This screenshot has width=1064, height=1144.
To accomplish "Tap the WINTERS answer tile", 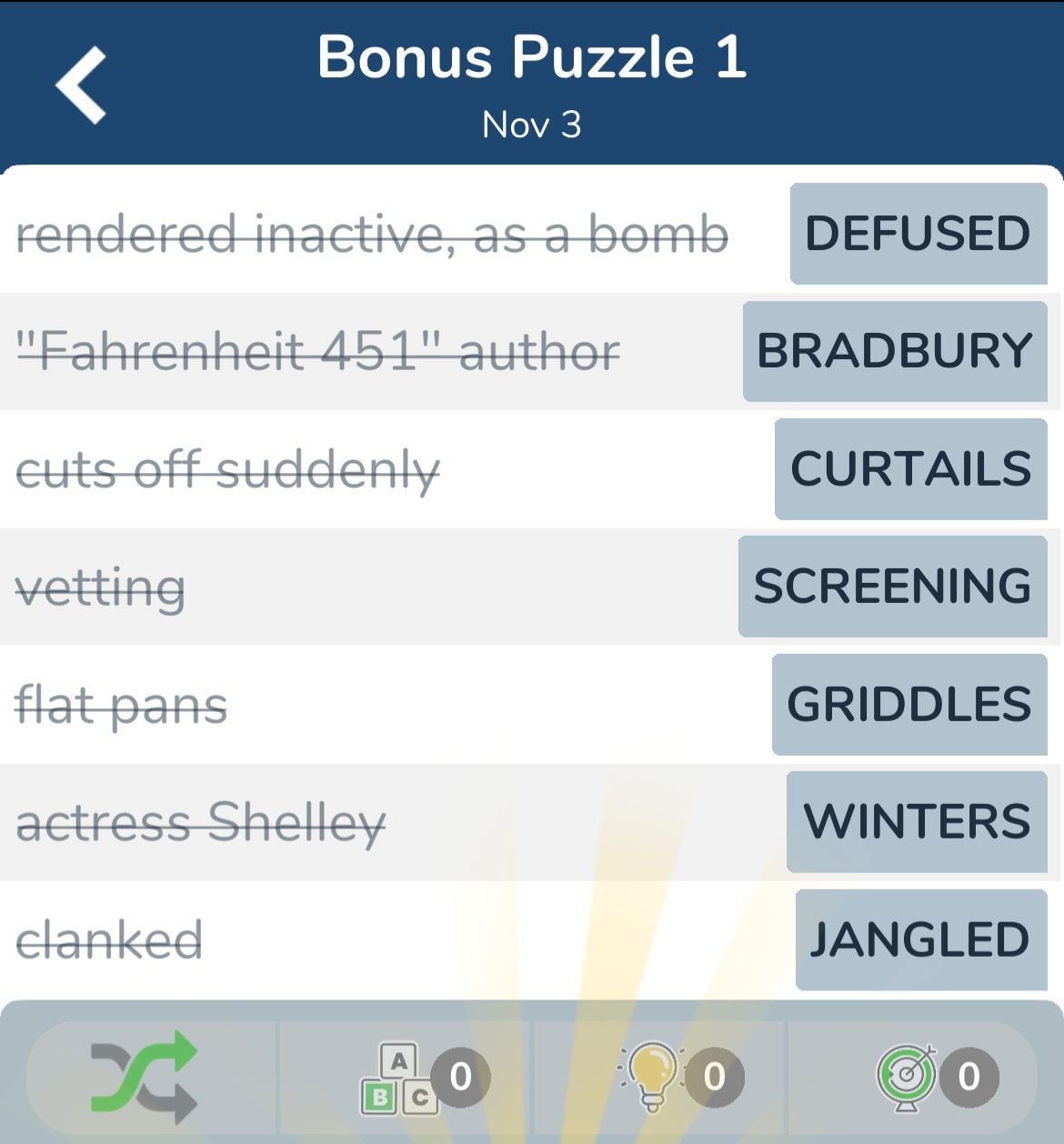I will pyautogui.click(x=917, y=822).
